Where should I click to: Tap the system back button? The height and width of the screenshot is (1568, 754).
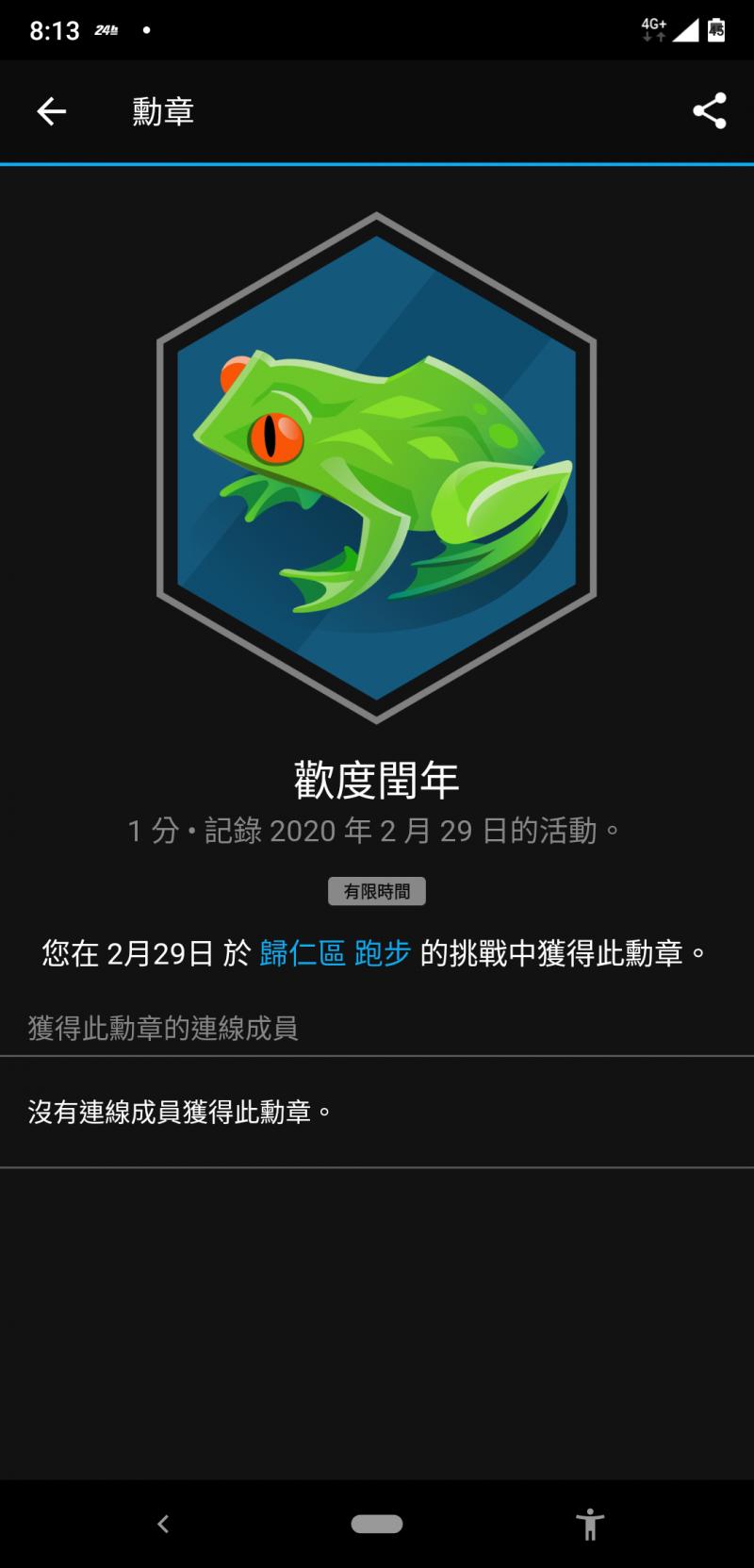pyautogui.click(x=163, y=1524)
